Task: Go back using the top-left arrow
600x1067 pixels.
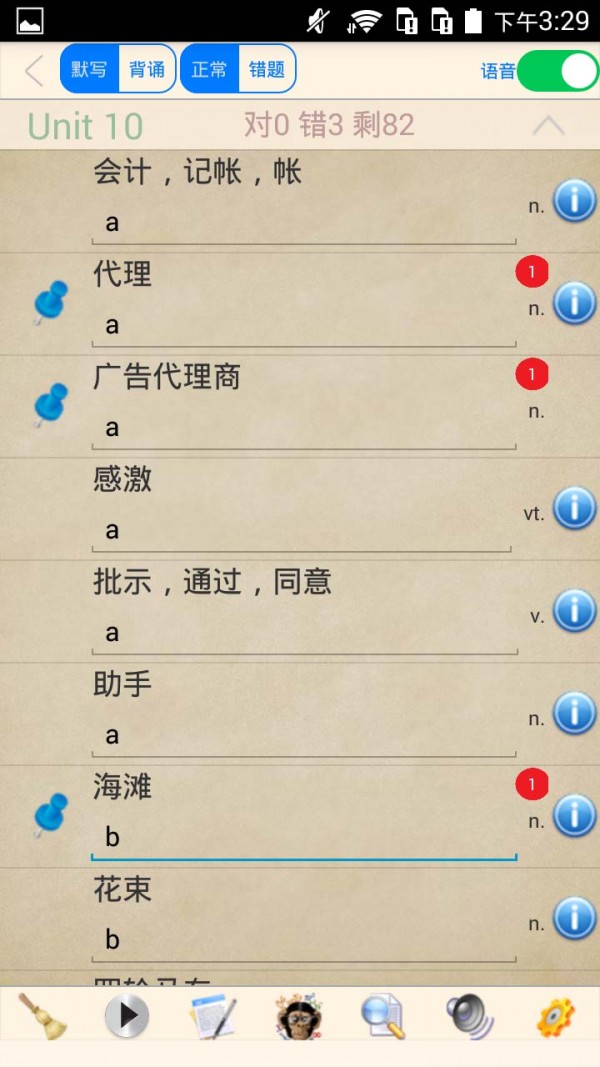Action: (34, 70)
